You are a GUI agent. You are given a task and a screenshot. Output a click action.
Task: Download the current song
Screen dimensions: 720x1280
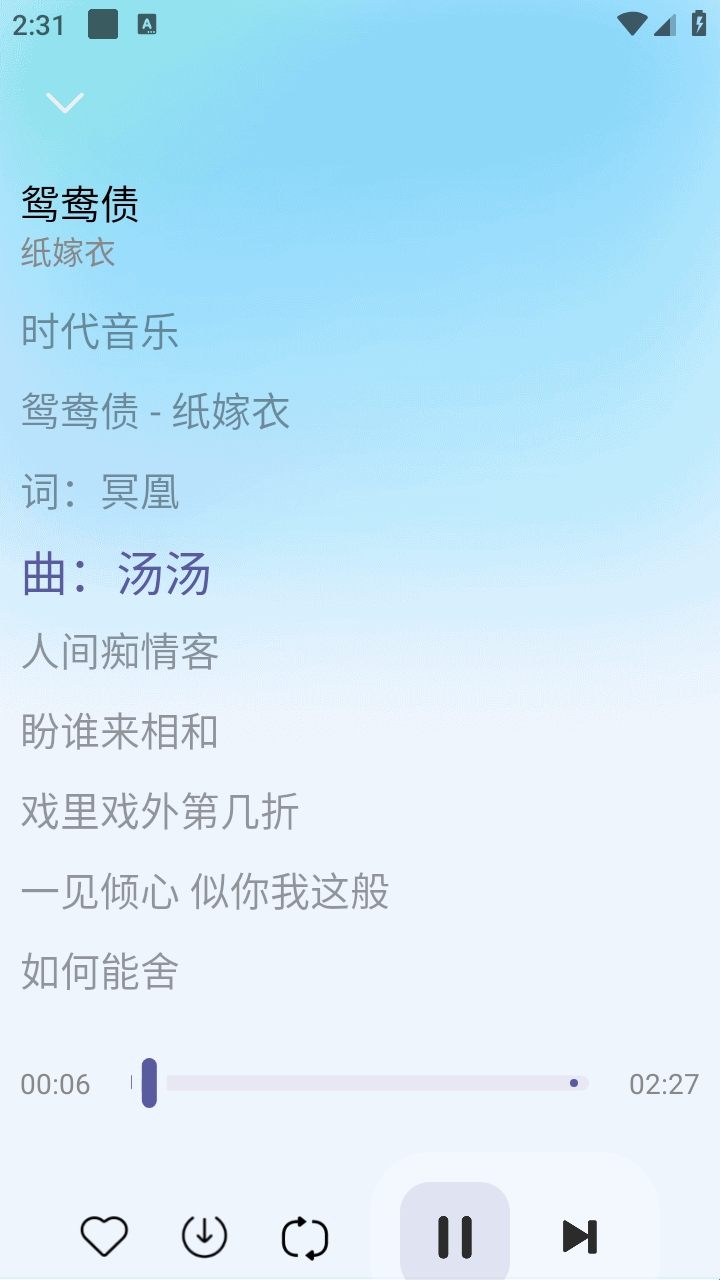(x=204, y=1237)
